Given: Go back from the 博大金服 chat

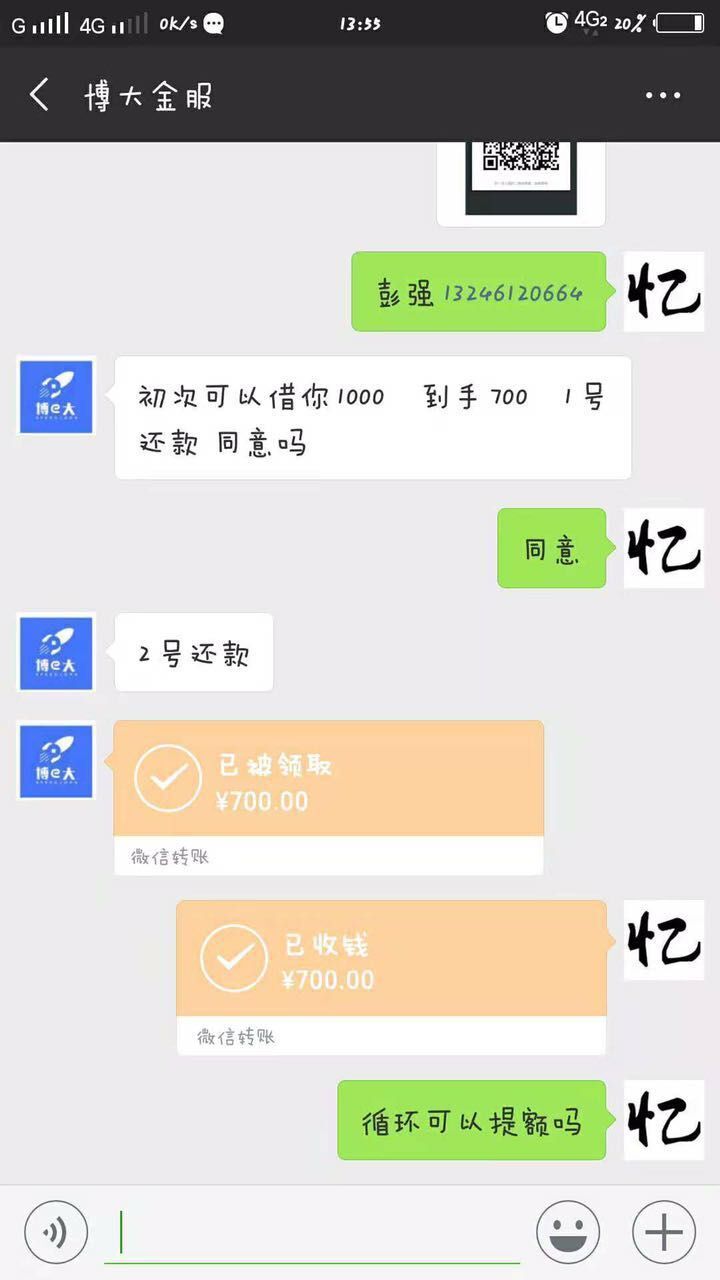Looking at the screenshot, I should pos(39,96).
